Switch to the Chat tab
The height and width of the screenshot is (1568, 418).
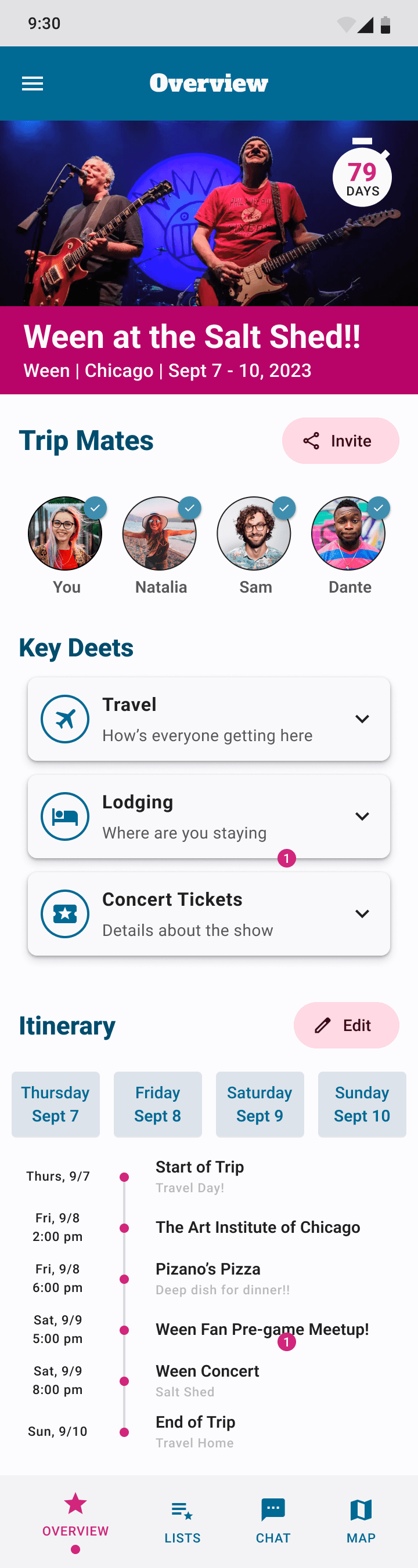(273, 1521)
